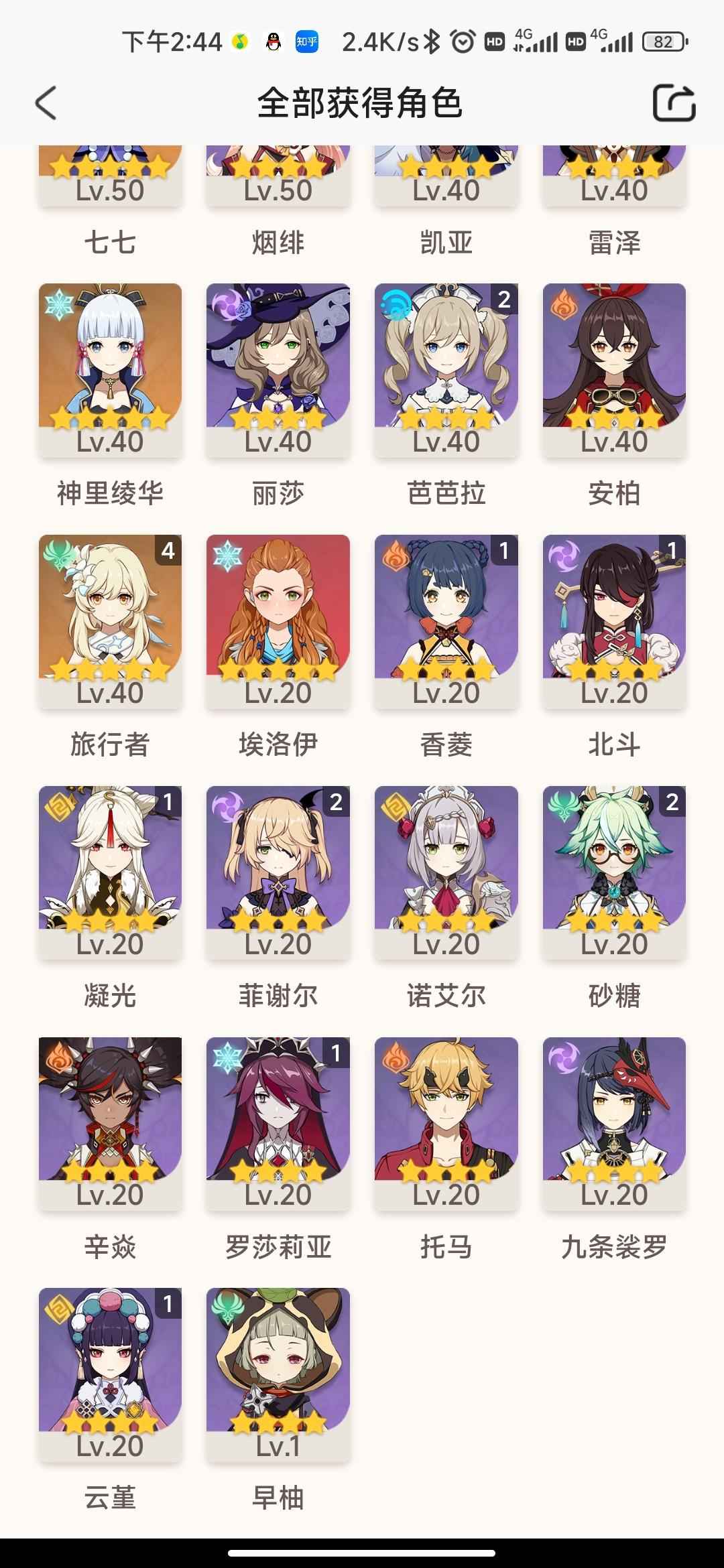View the 凝光 character details

pos(110,872)
